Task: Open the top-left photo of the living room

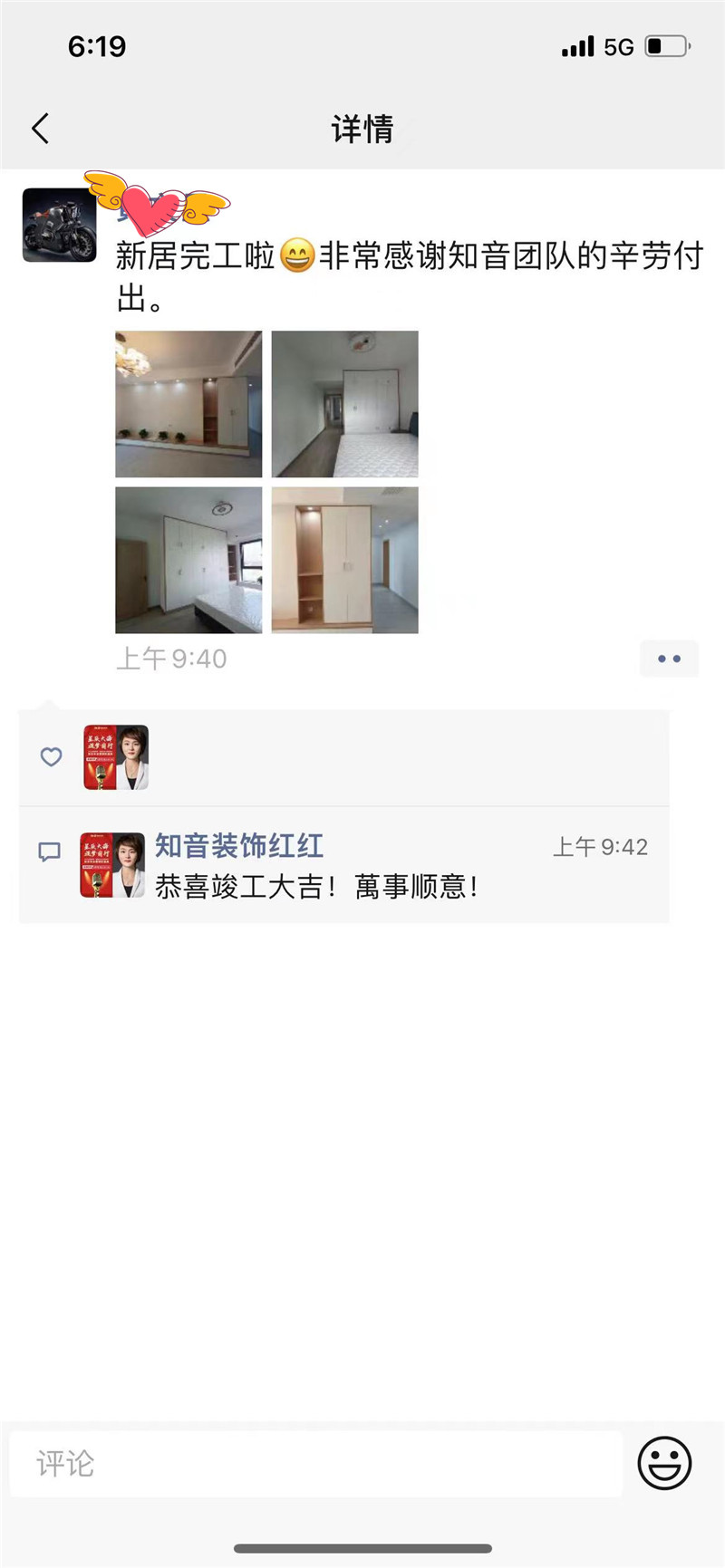Action: [187, 403]
